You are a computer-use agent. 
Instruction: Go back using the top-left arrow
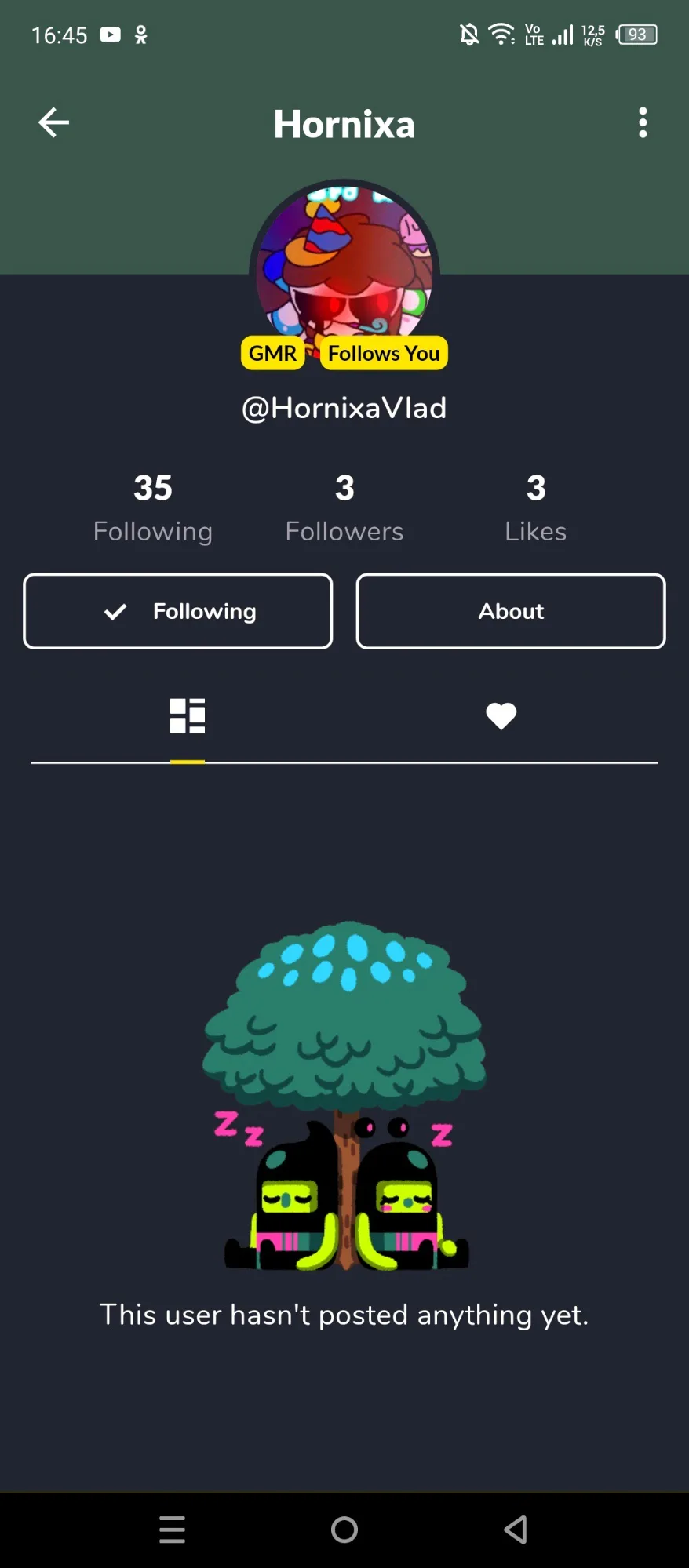[53, 122]
